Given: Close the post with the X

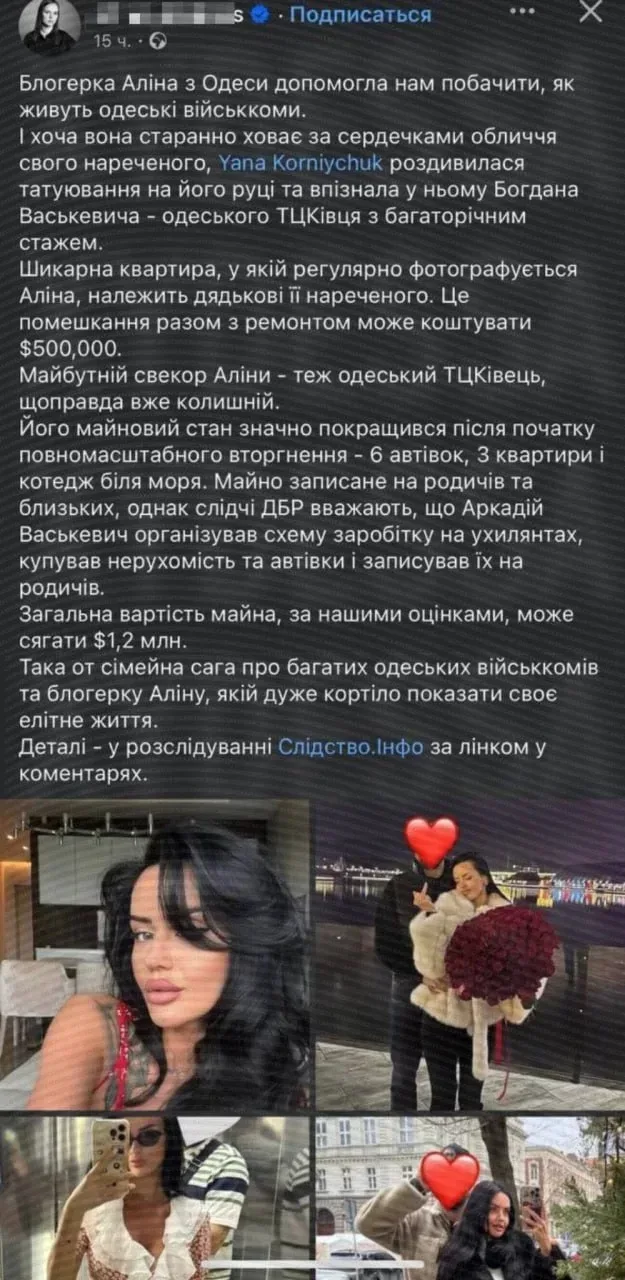Looking at the screenshot, I should tap(592, 14).
